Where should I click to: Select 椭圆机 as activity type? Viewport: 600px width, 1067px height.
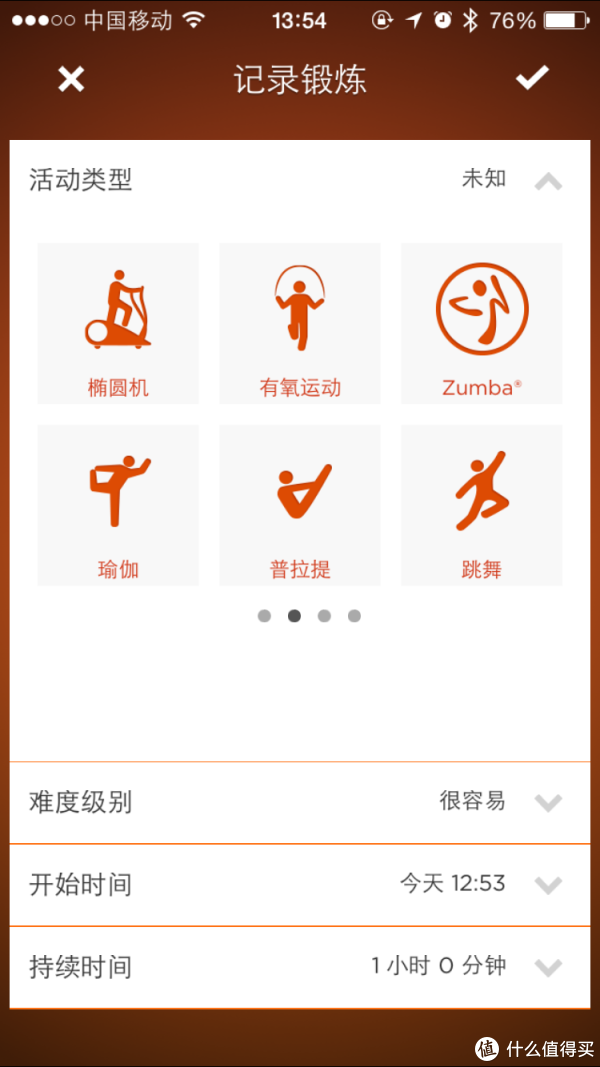118,324
